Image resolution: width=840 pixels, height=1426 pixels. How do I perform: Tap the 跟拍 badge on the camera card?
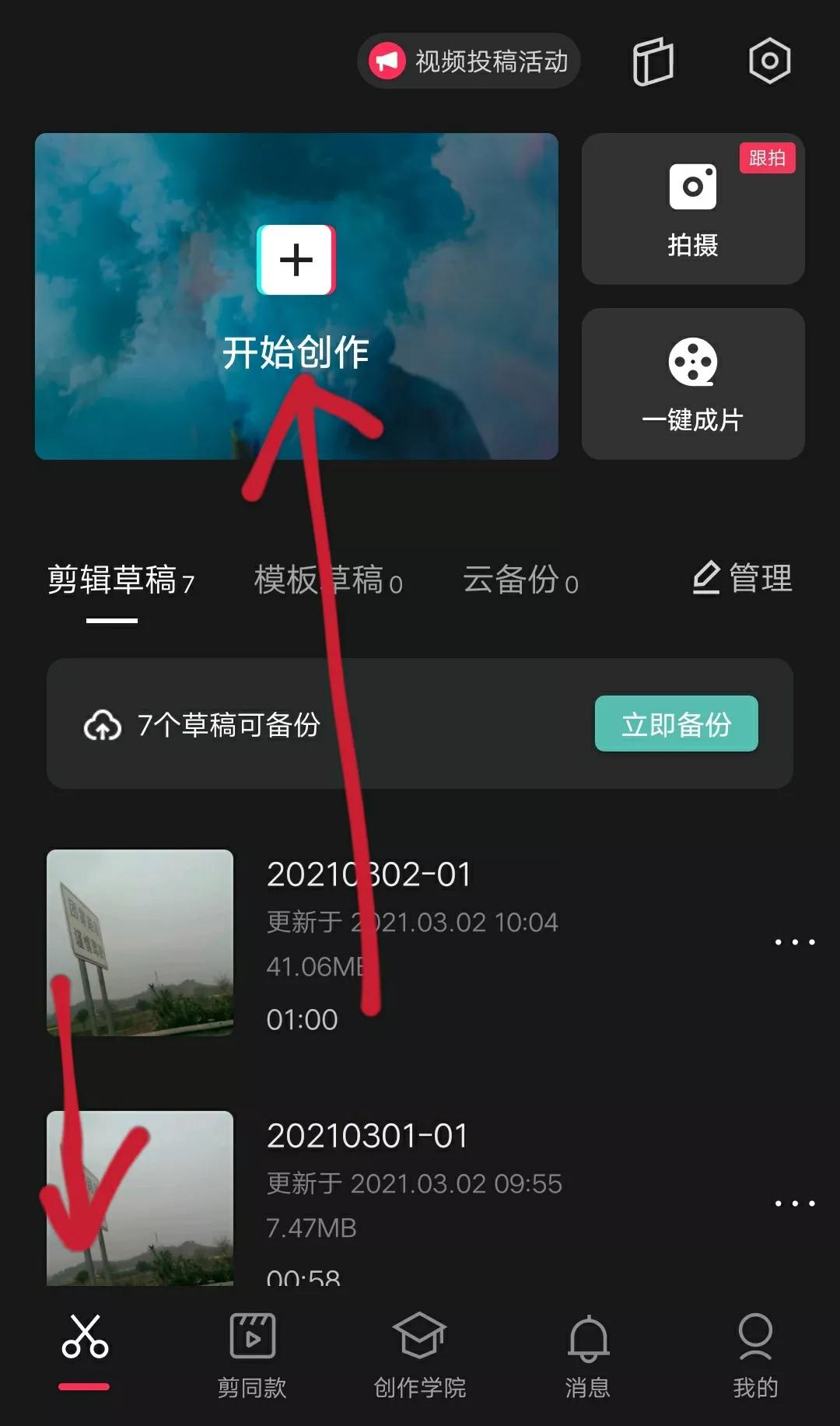(768, 158)
